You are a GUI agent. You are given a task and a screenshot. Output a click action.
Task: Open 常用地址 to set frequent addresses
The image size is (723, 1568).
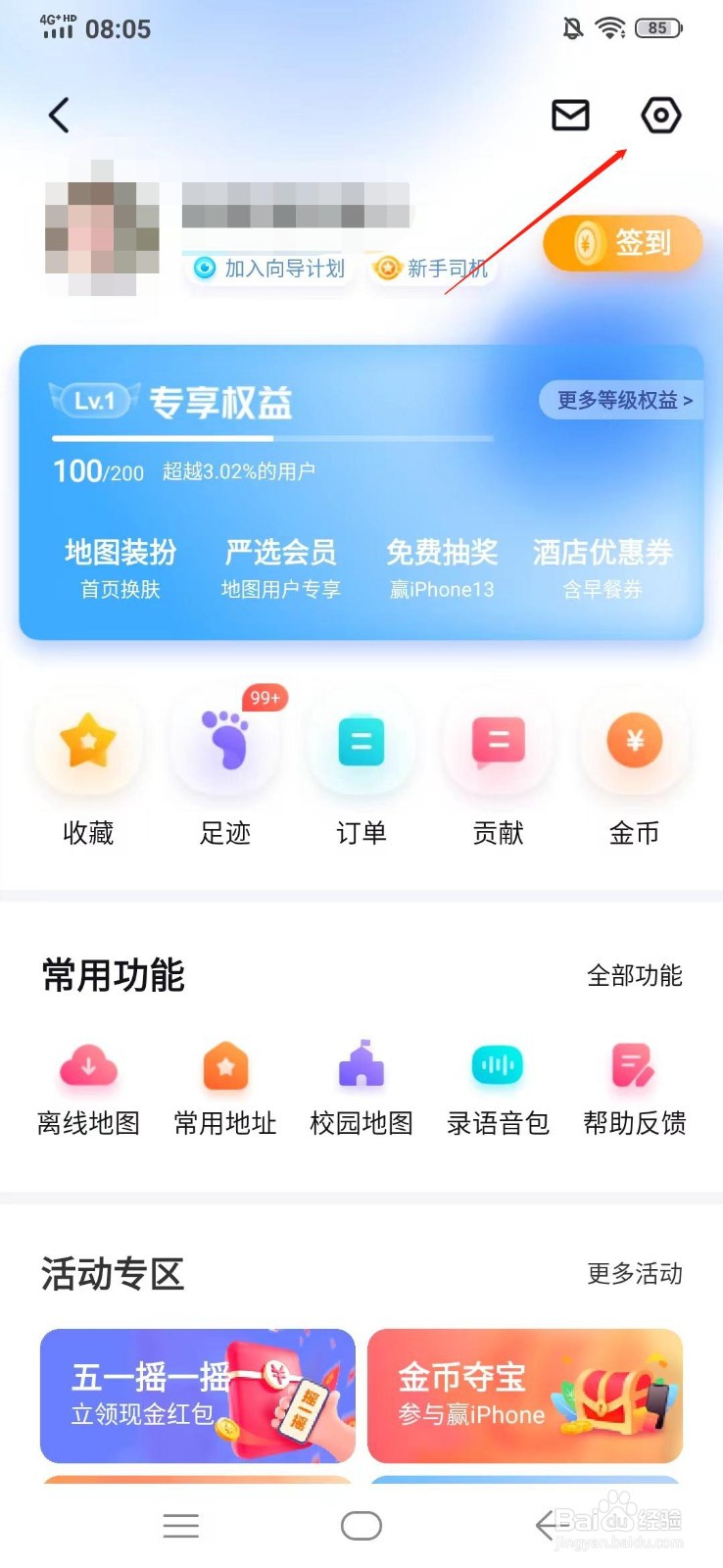coord(224,1086)
